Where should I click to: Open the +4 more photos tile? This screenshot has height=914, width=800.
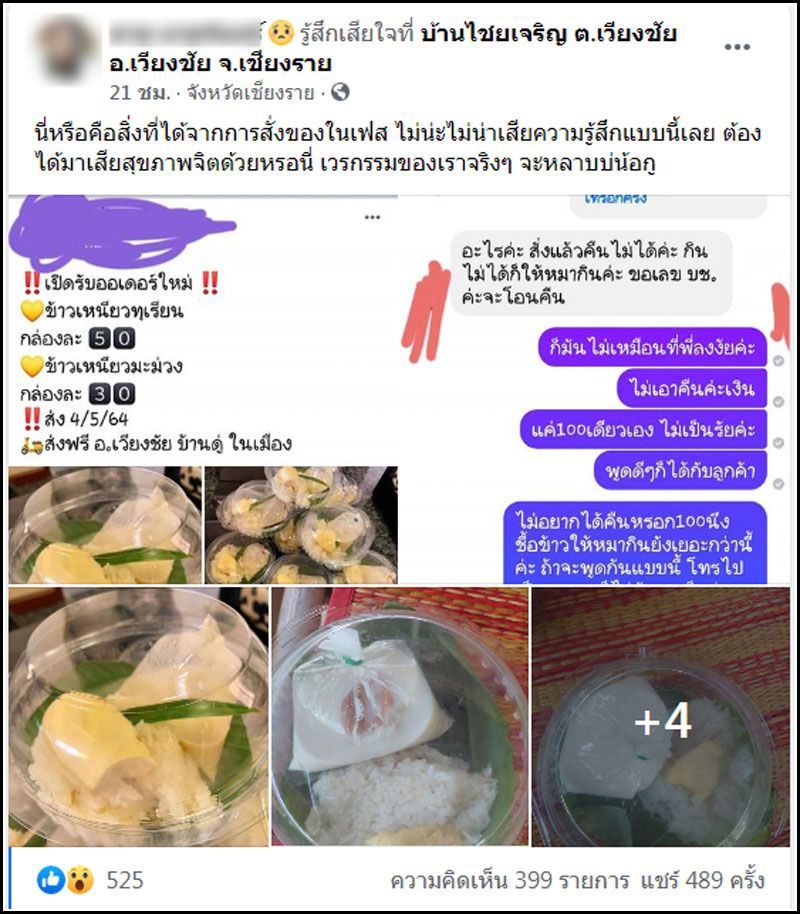point(662,716)
